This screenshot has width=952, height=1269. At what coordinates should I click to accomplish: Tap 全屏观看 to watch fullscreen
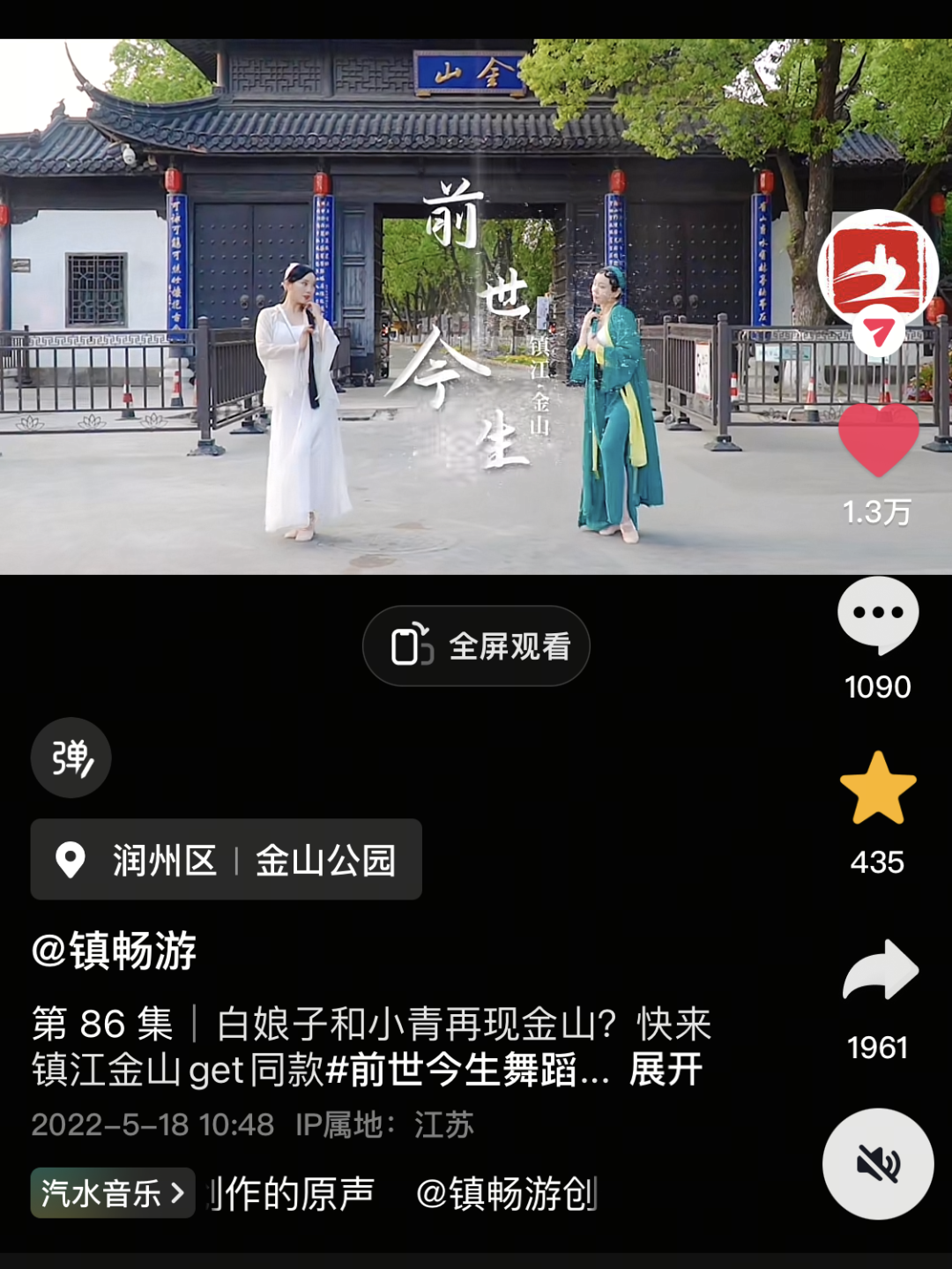tap(476, 646)
